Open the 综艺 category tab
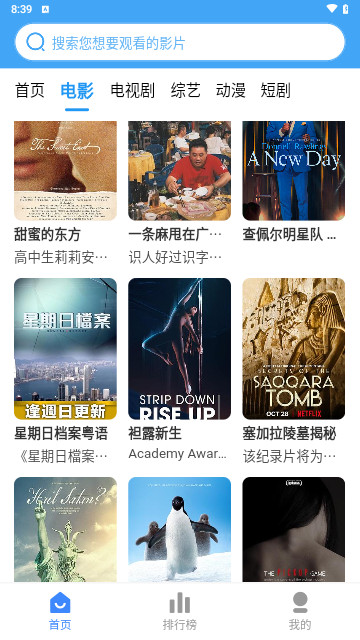 point(186,90)
